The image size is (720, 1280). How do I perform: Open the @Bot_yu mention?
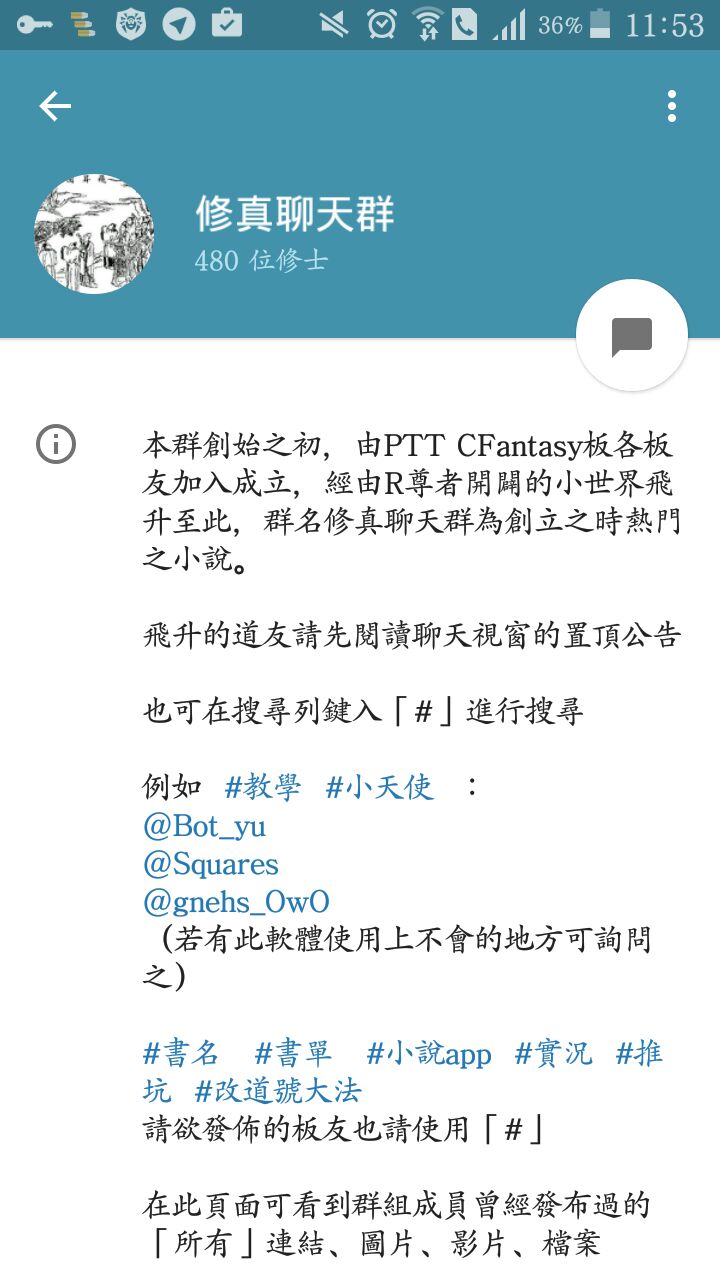click(x=205, y=826)
